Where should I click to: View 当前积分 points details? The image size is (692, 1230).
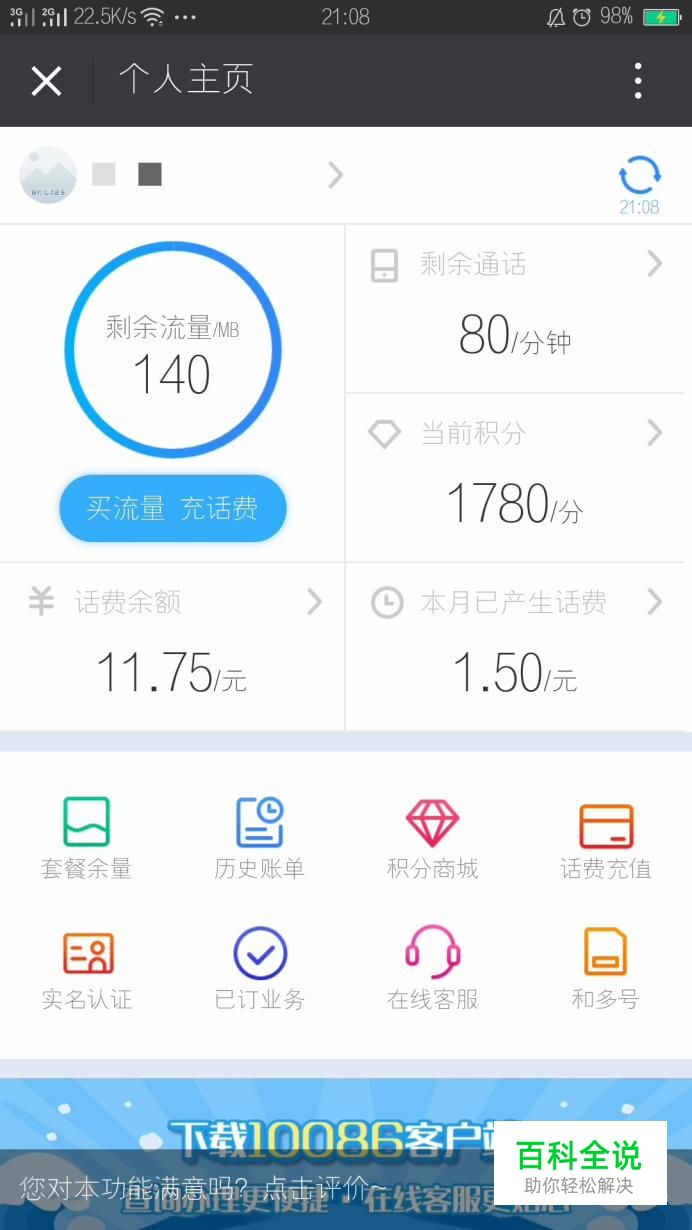[x=515, y=478]
